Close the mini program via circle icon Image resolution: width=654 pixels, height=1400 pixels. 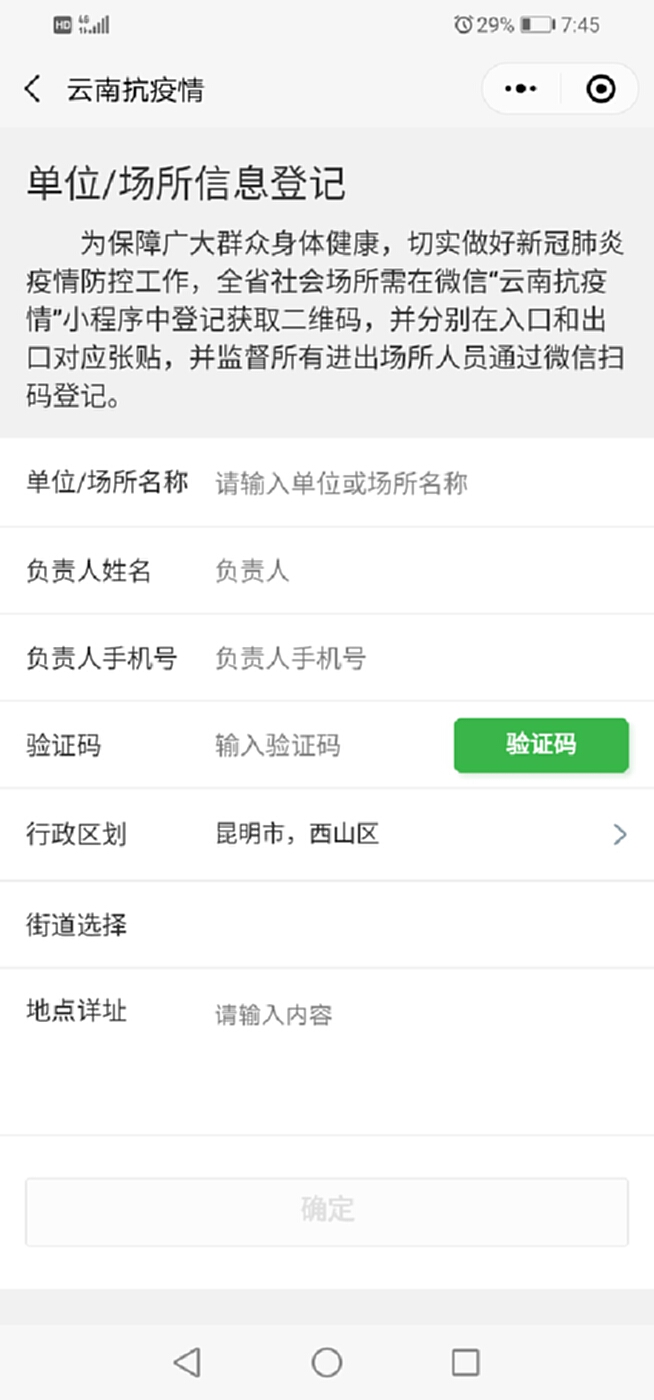click(x=600, y=89)
